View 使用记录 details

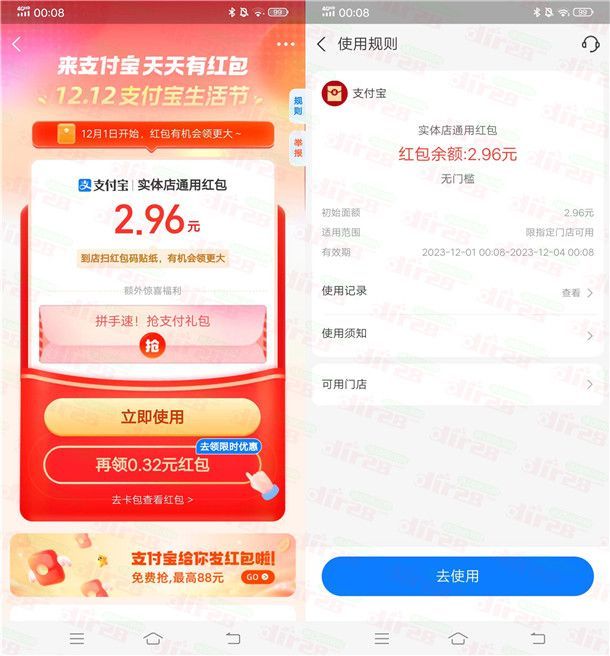click(x=577, y=292)
